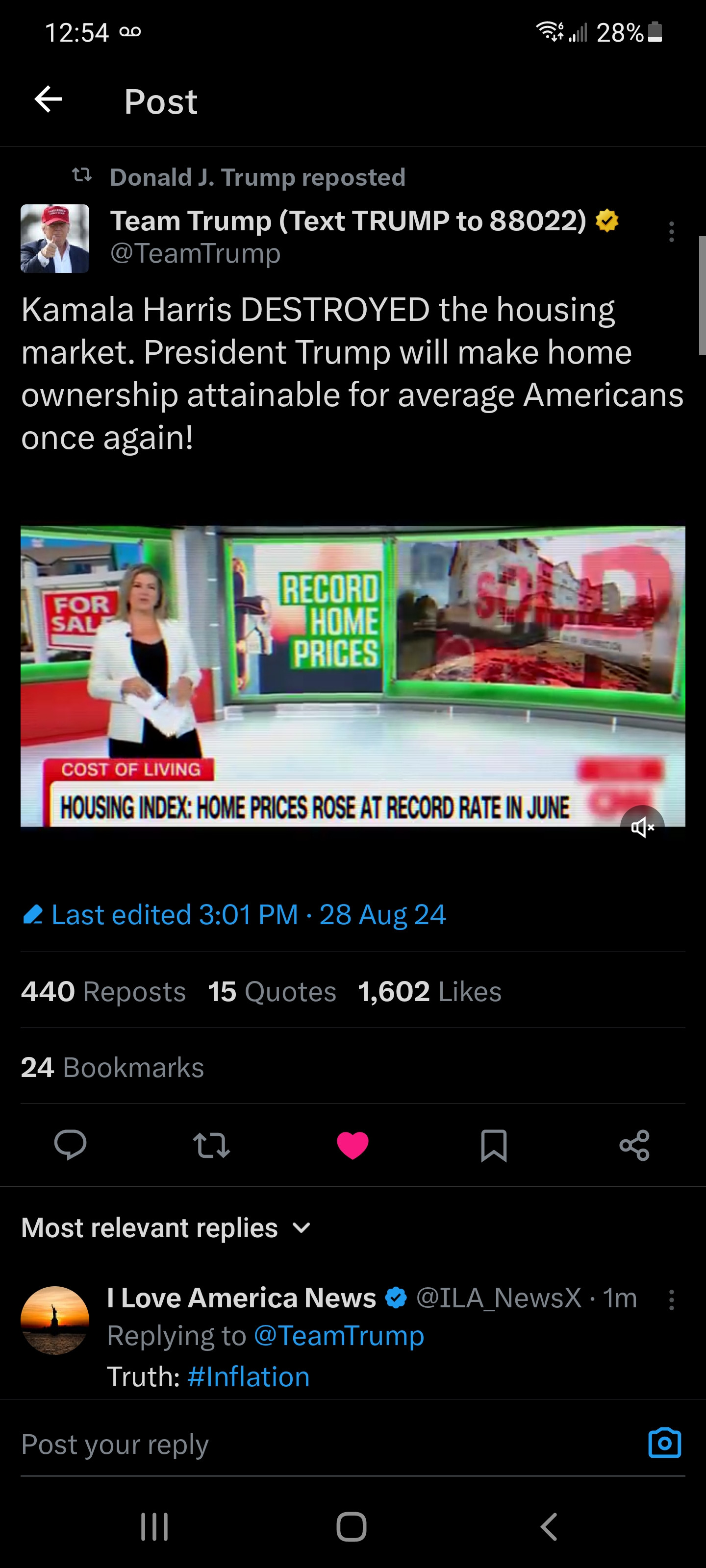Bookmark this post
The width and height of the screenshot is (706, 1568).
(x=493, y=1145)
